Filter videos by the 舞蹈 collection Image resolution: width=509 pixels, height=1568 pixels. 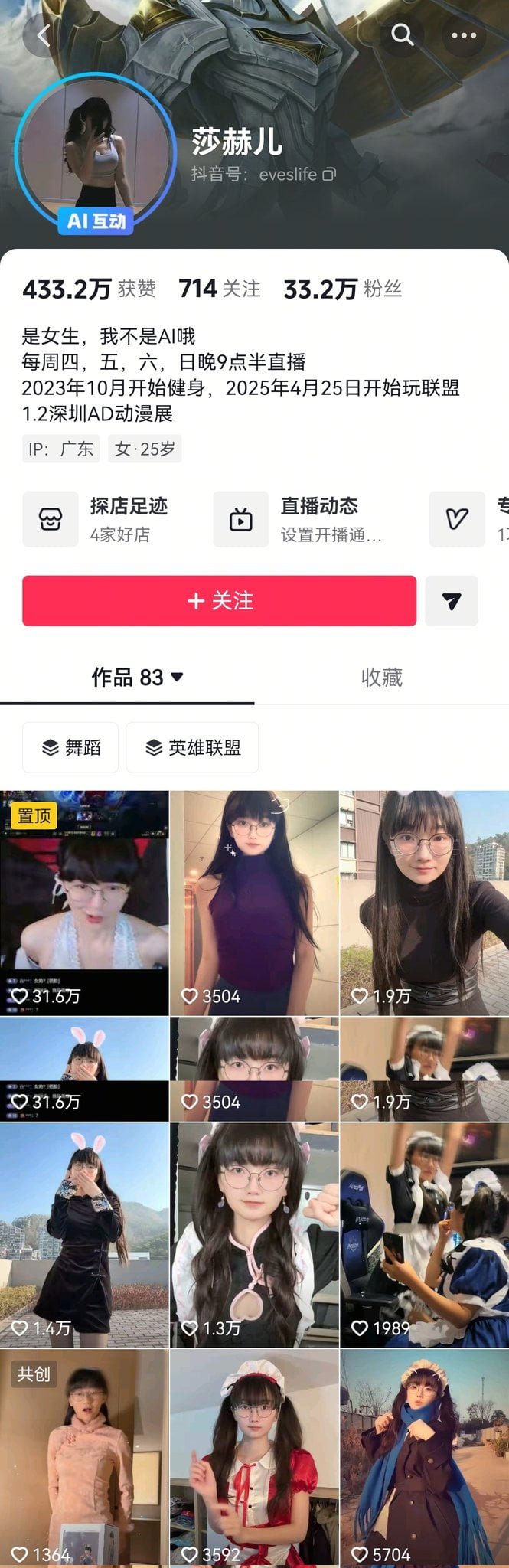pyautogui.click(x=70, y=747)
